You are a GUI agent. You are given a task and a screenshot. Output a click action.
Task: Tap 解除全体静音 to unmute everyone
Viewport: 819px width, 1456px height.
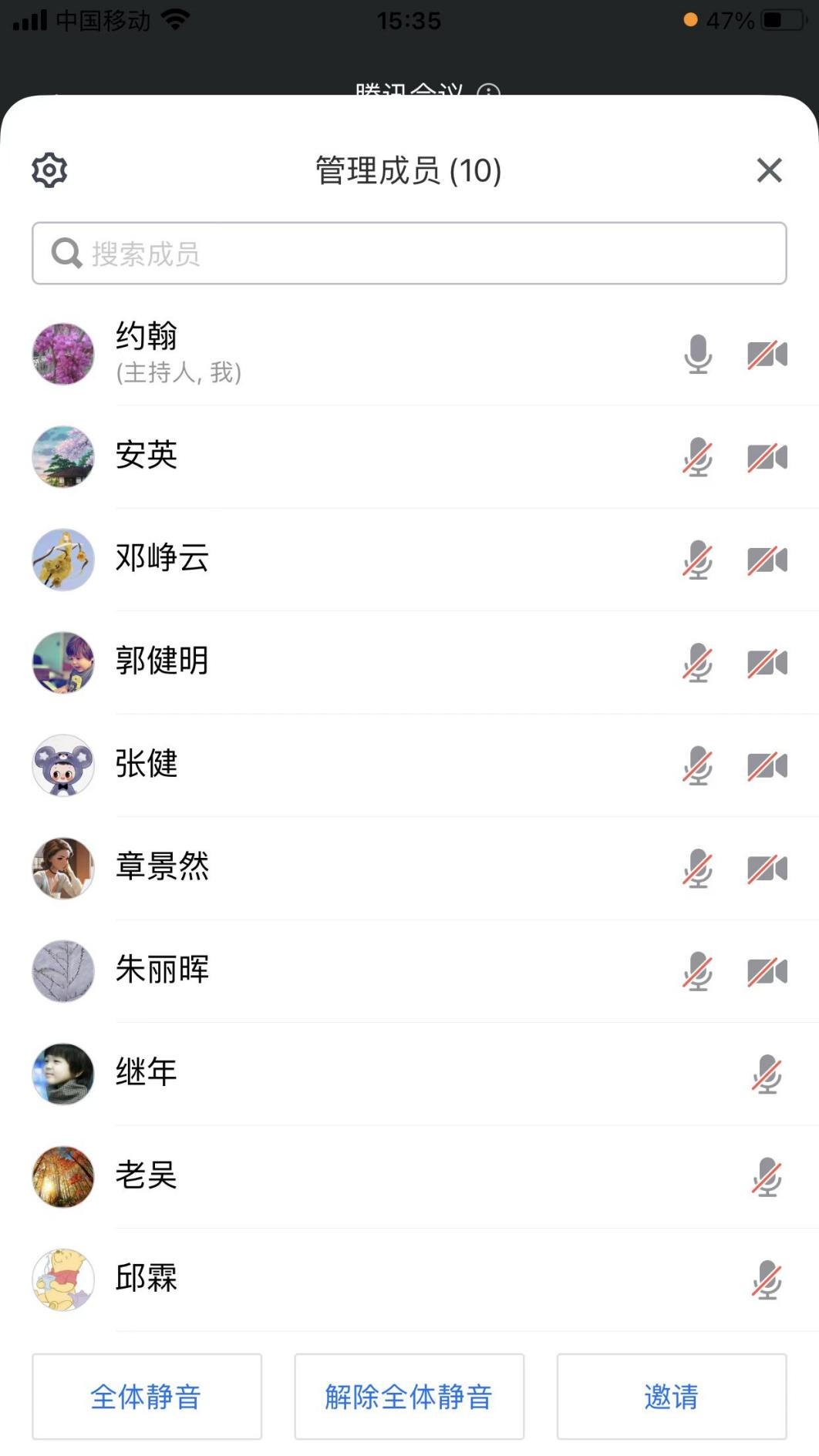tap(409, 1396)
